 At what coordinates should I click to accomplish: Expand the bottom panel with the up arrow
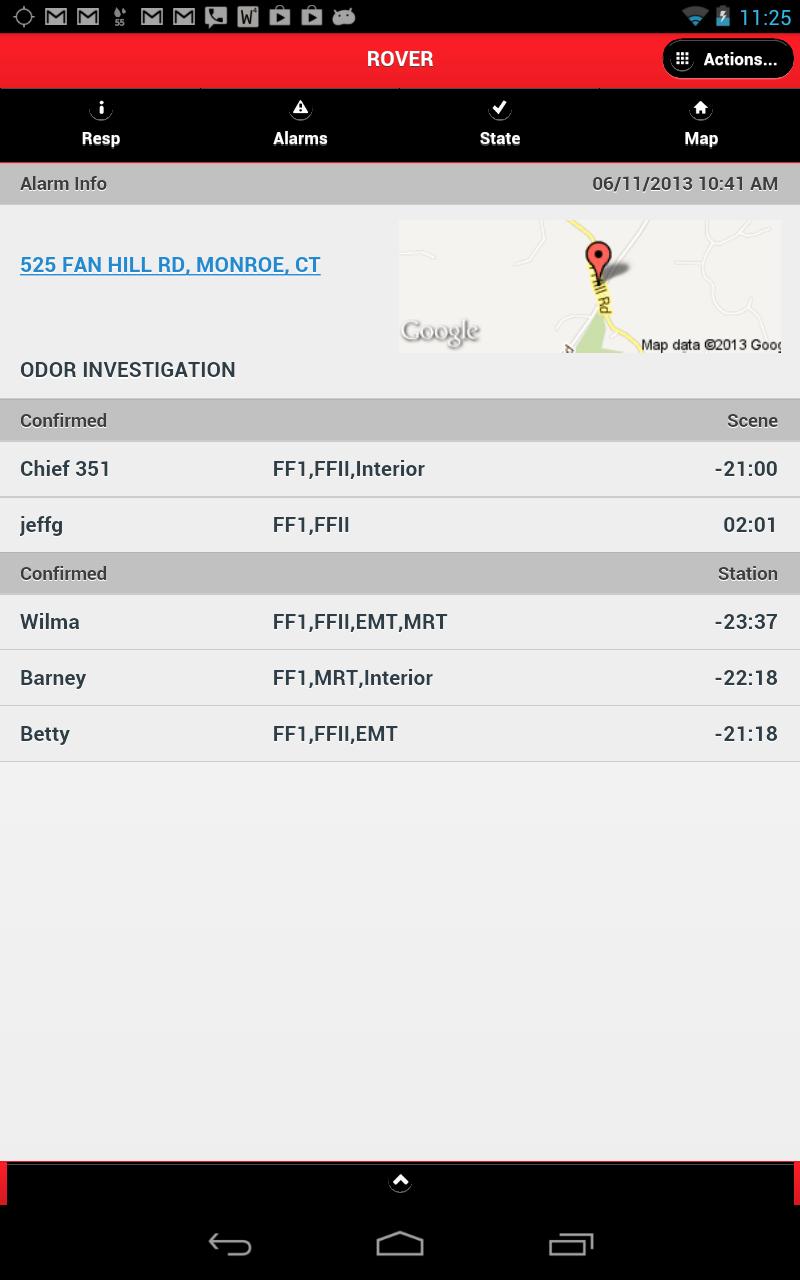[400, 1182]
